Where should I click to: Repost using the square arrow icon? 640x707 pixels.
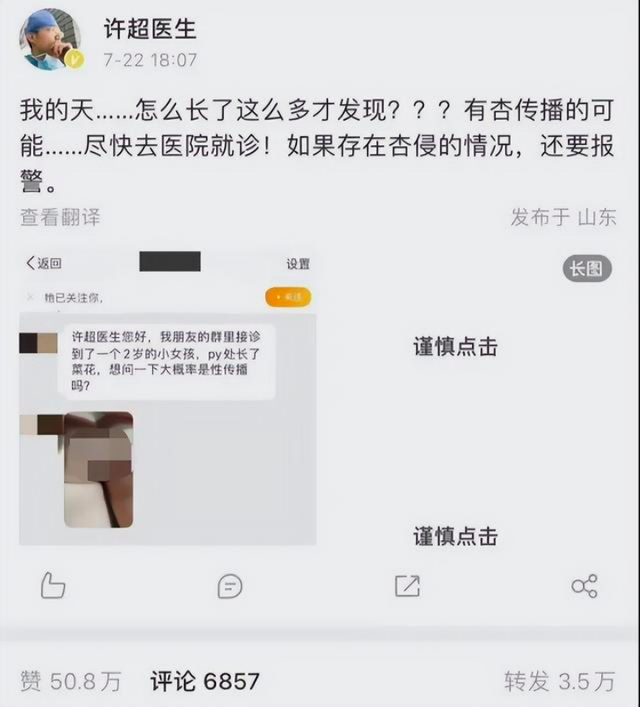coord(407,586)
